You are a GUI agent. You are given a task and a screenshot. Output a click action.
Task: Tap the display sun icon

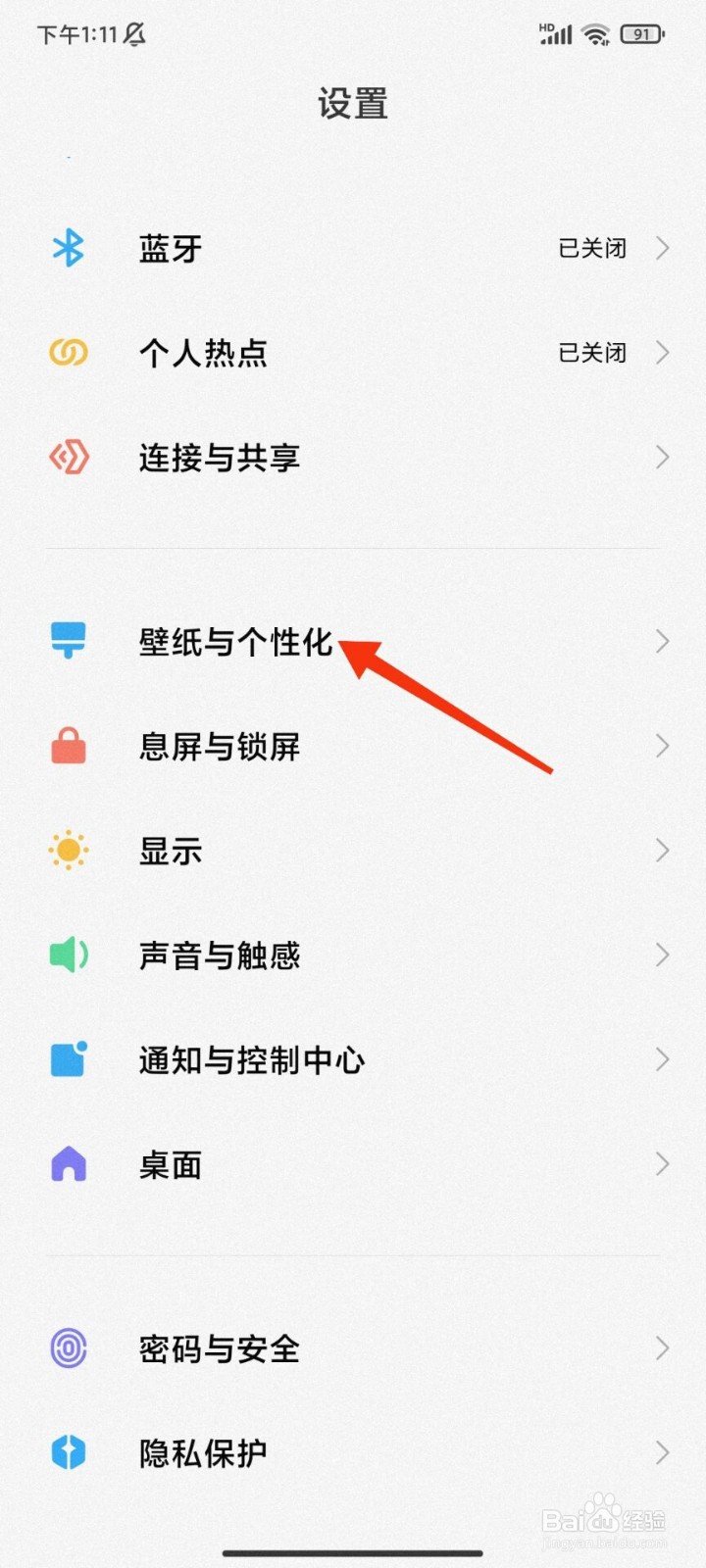(68, 851)
